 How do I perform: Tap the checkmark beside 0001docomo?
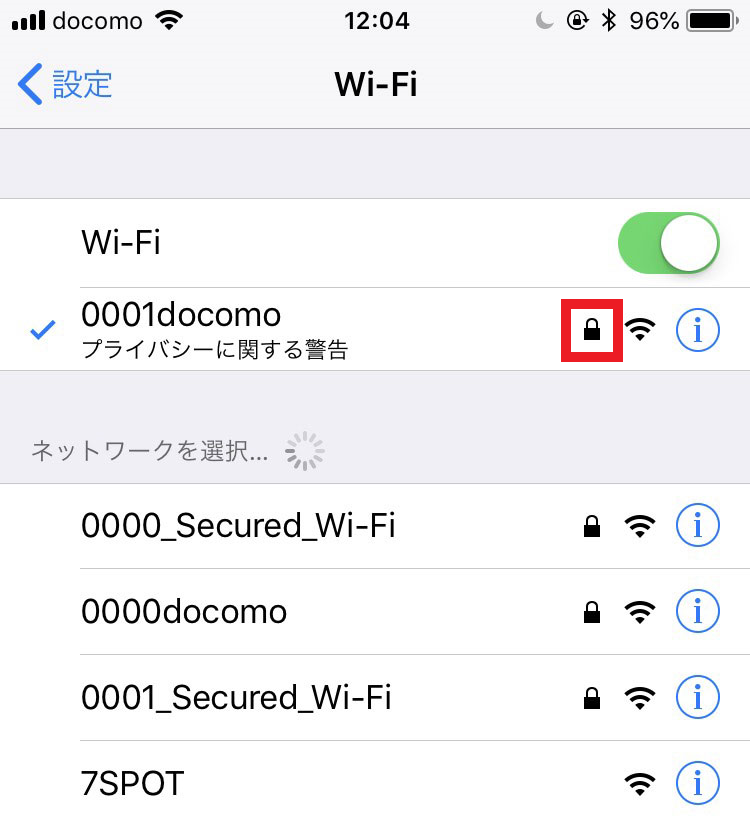tap(41, 329)
